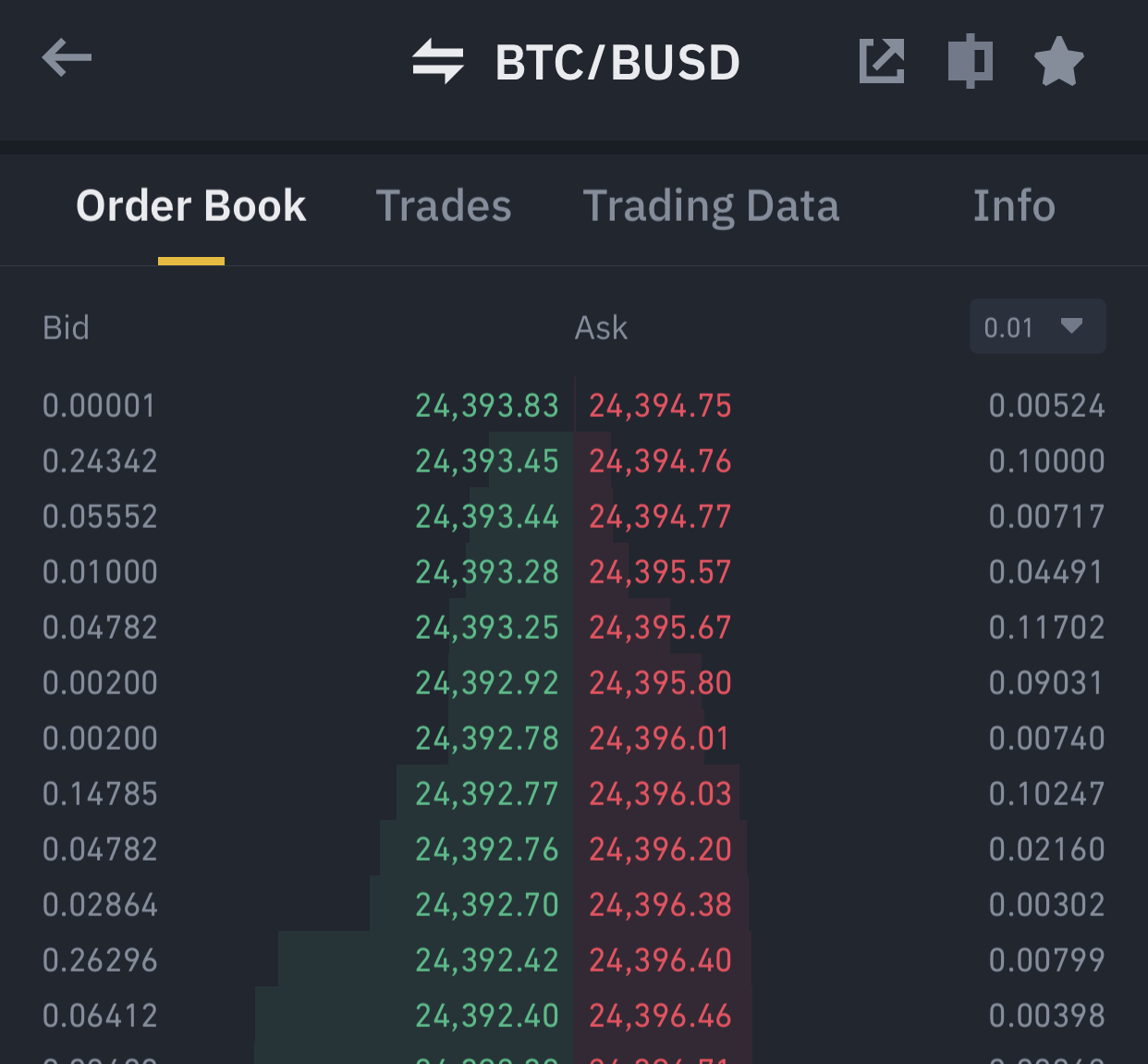1148x1064 pixels.
Task: Open the Trading Data tab
Action: pos(710,206)
